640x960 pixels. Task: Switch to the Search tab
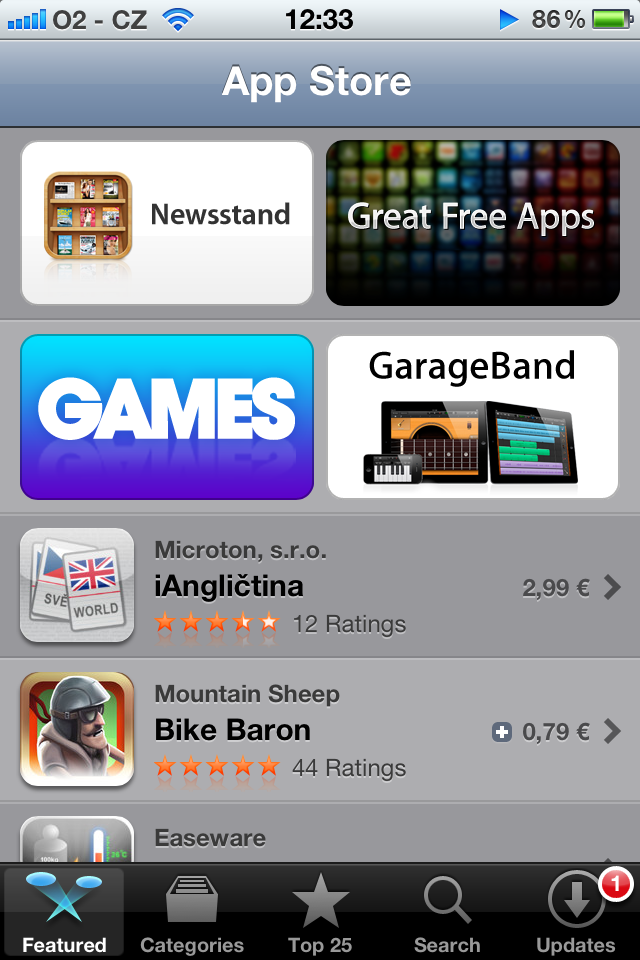[447, 912]
